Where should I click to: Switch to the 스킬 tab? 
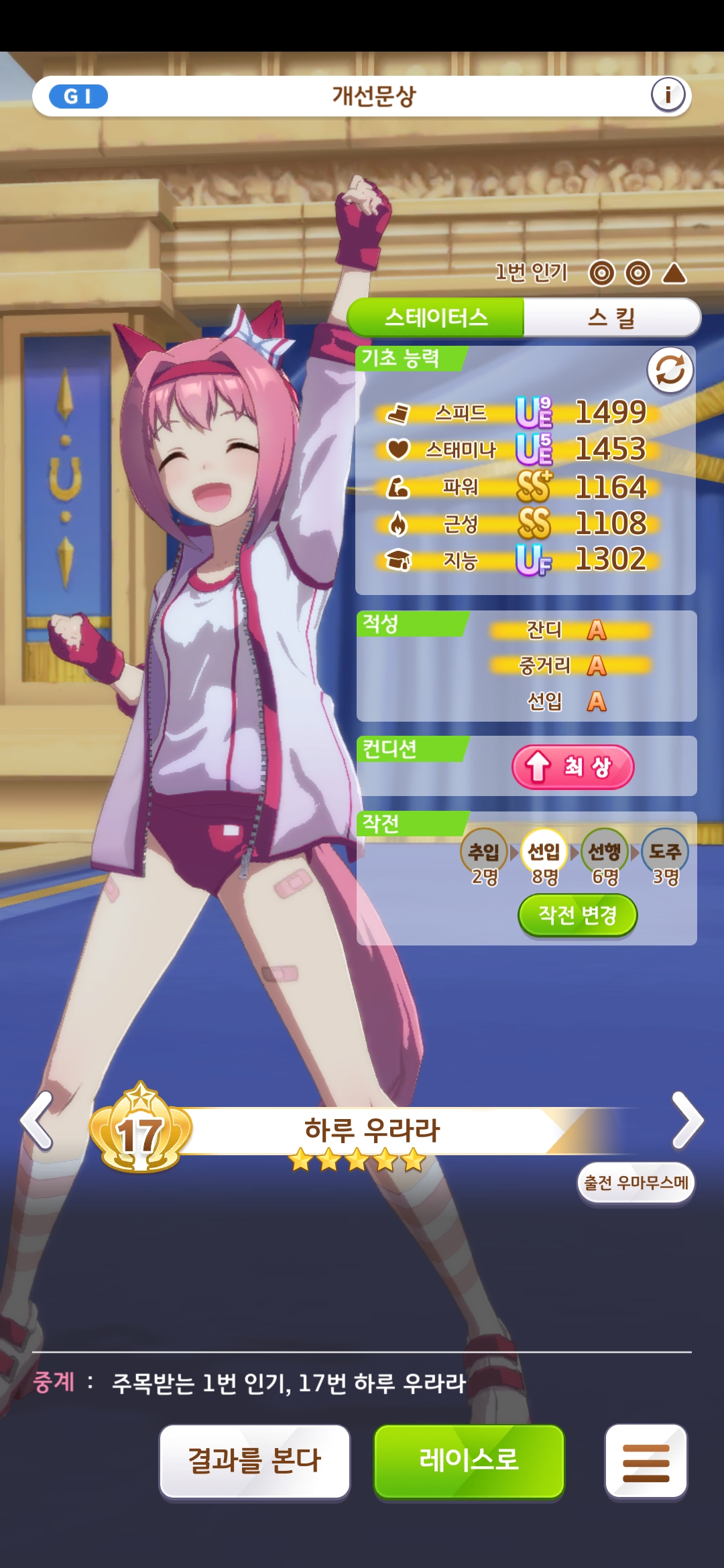click(x=611, y=317)
